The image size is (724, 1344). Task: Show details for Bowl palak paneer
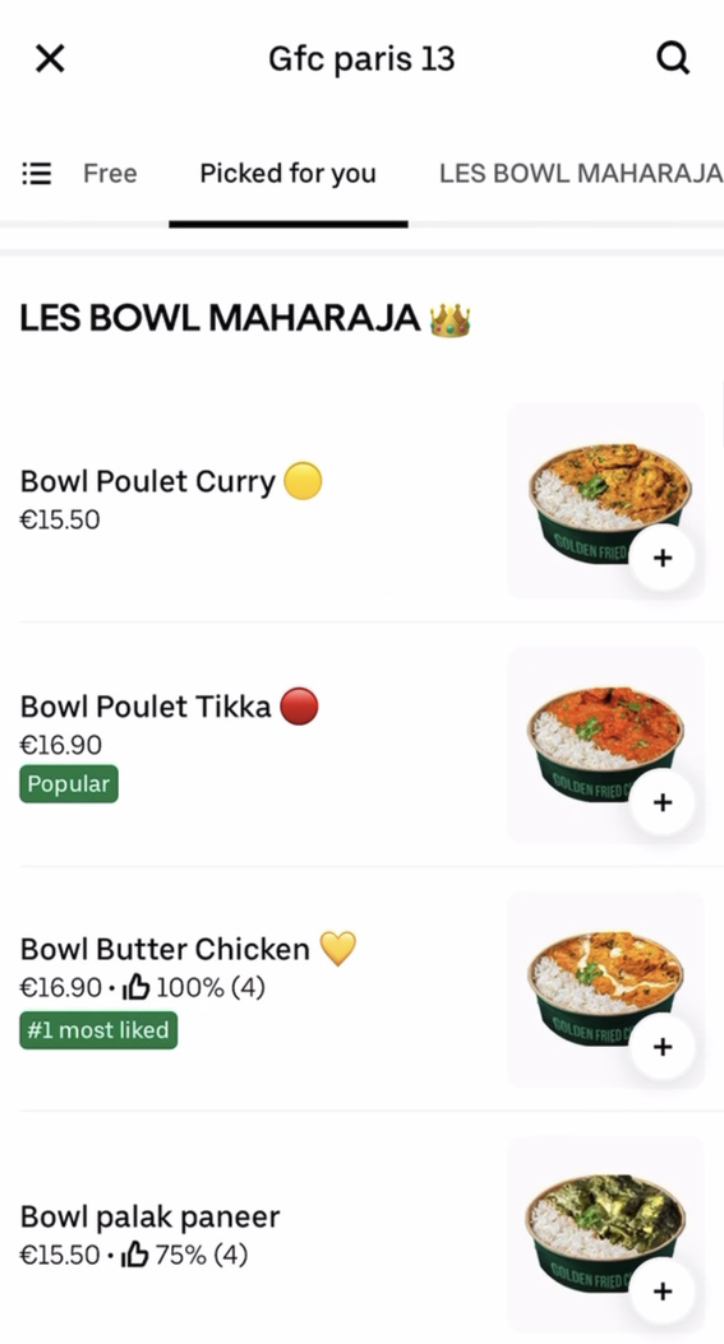[150, 1217]
